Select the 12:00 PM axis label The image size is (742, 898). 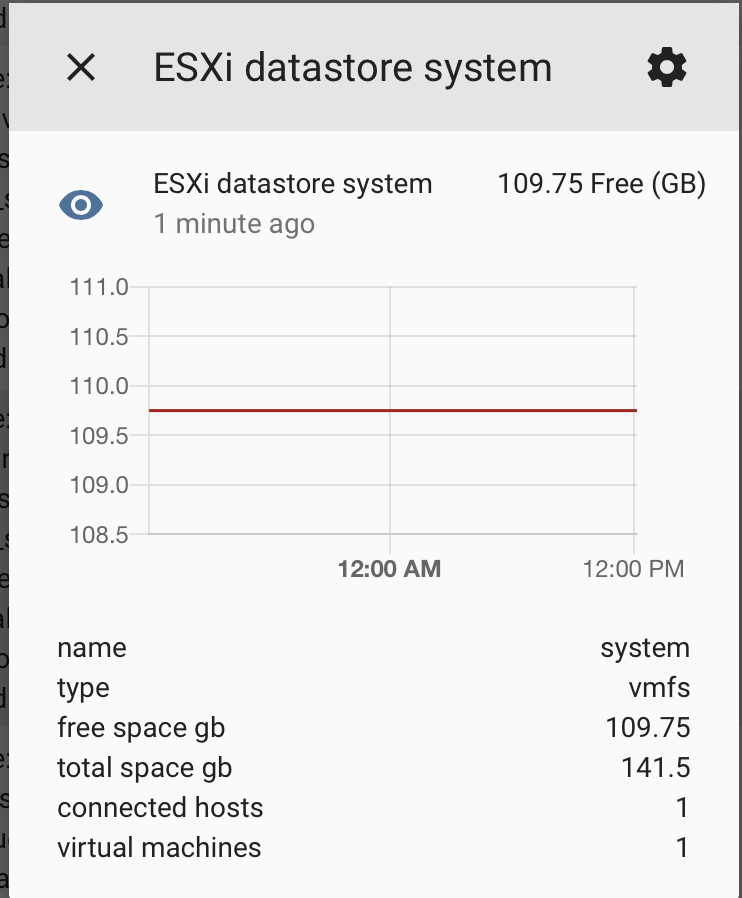[x=632, y=568]
